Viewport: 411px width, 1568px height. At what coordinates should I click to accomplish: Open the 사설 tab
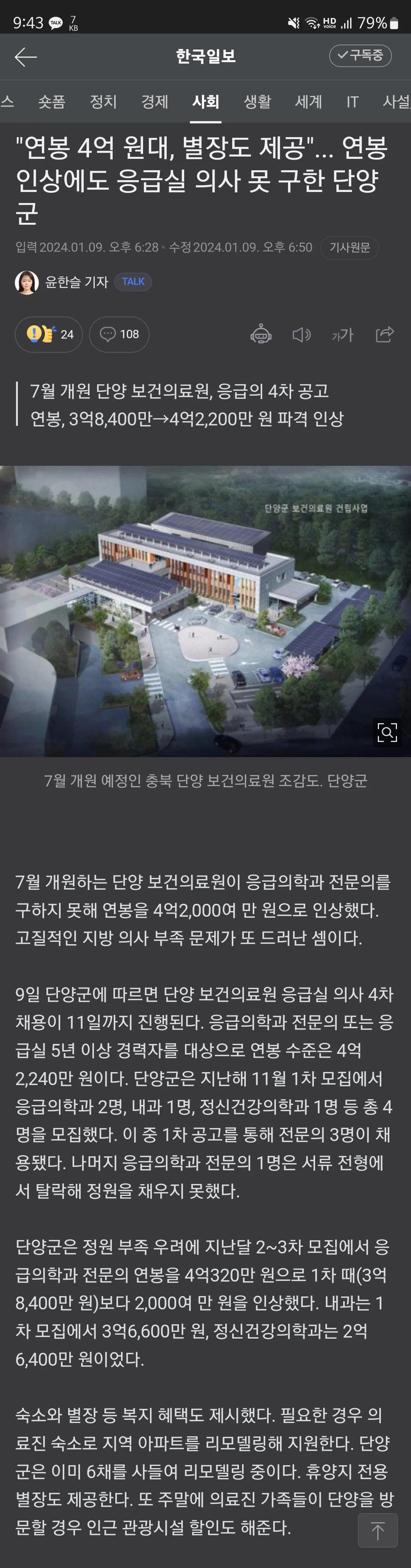[x=396, y=102]
